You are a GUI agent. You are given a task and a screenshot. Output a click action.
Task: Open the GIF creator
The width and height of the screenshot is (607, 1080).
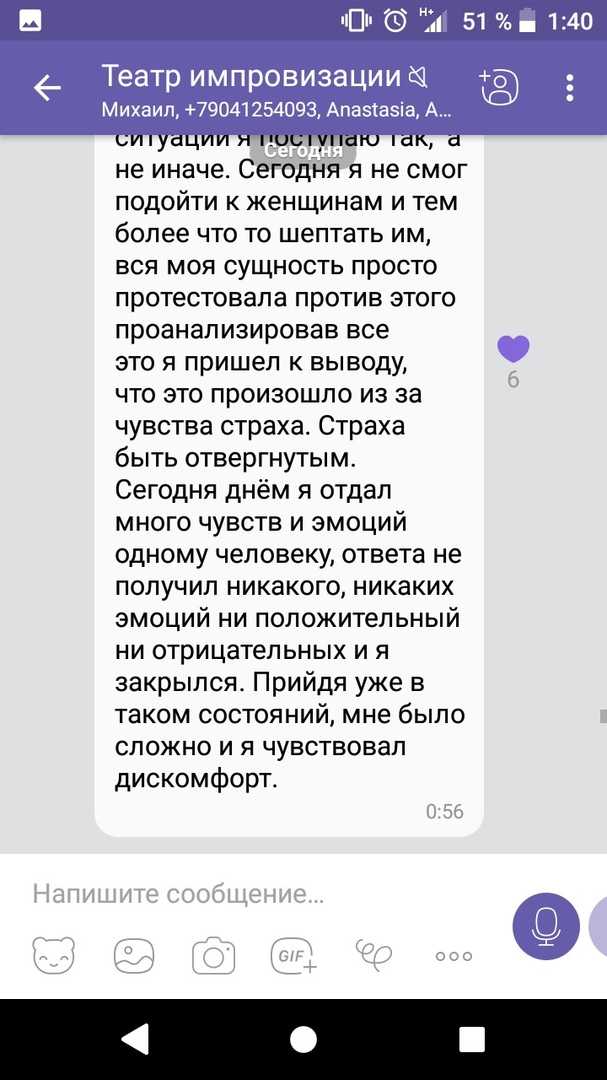[294, 956]
